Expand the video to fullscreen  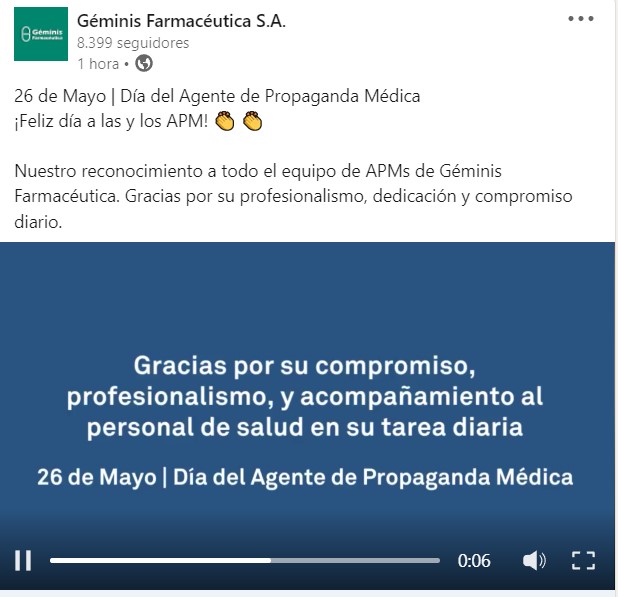(583, 560)
